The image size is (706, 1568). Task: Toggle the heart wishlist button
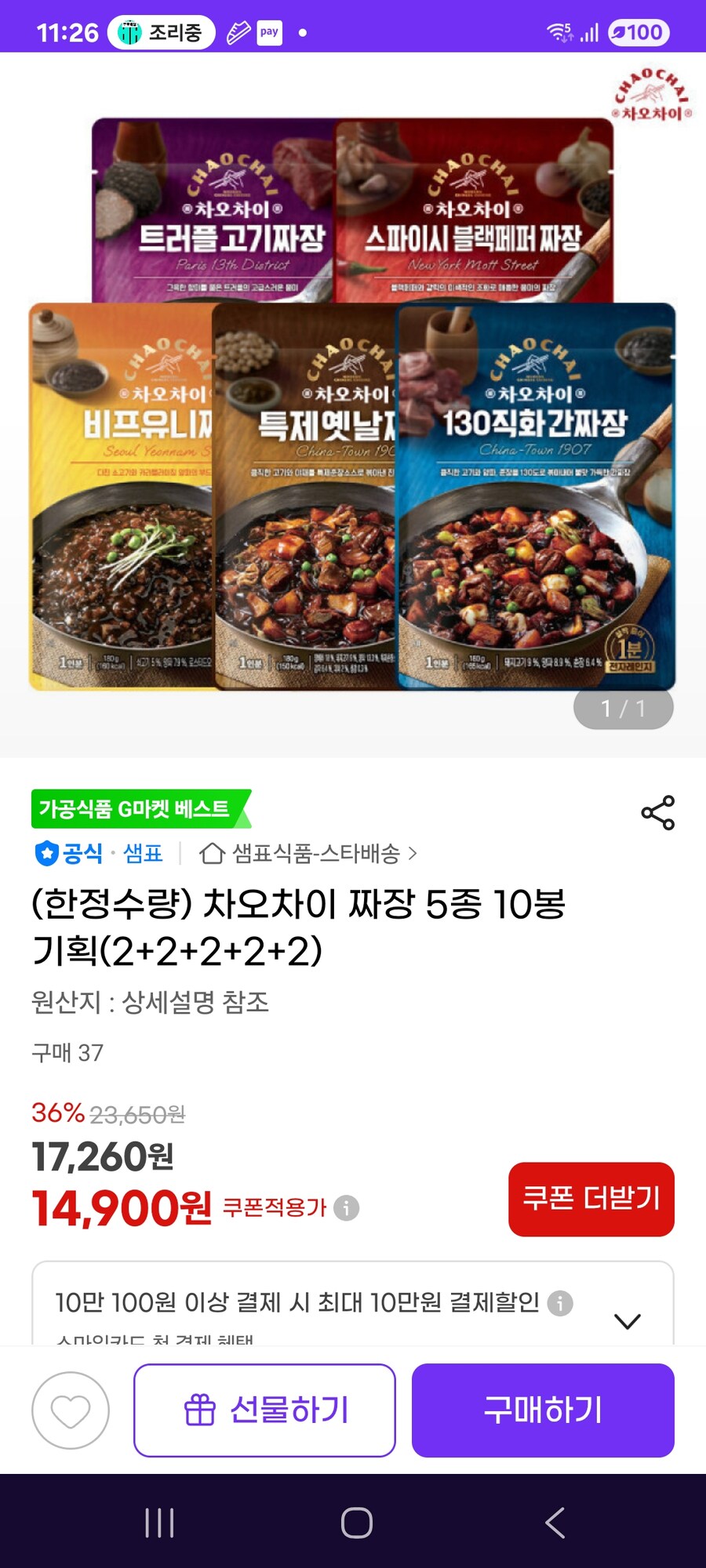click(x=71, y=1411)
